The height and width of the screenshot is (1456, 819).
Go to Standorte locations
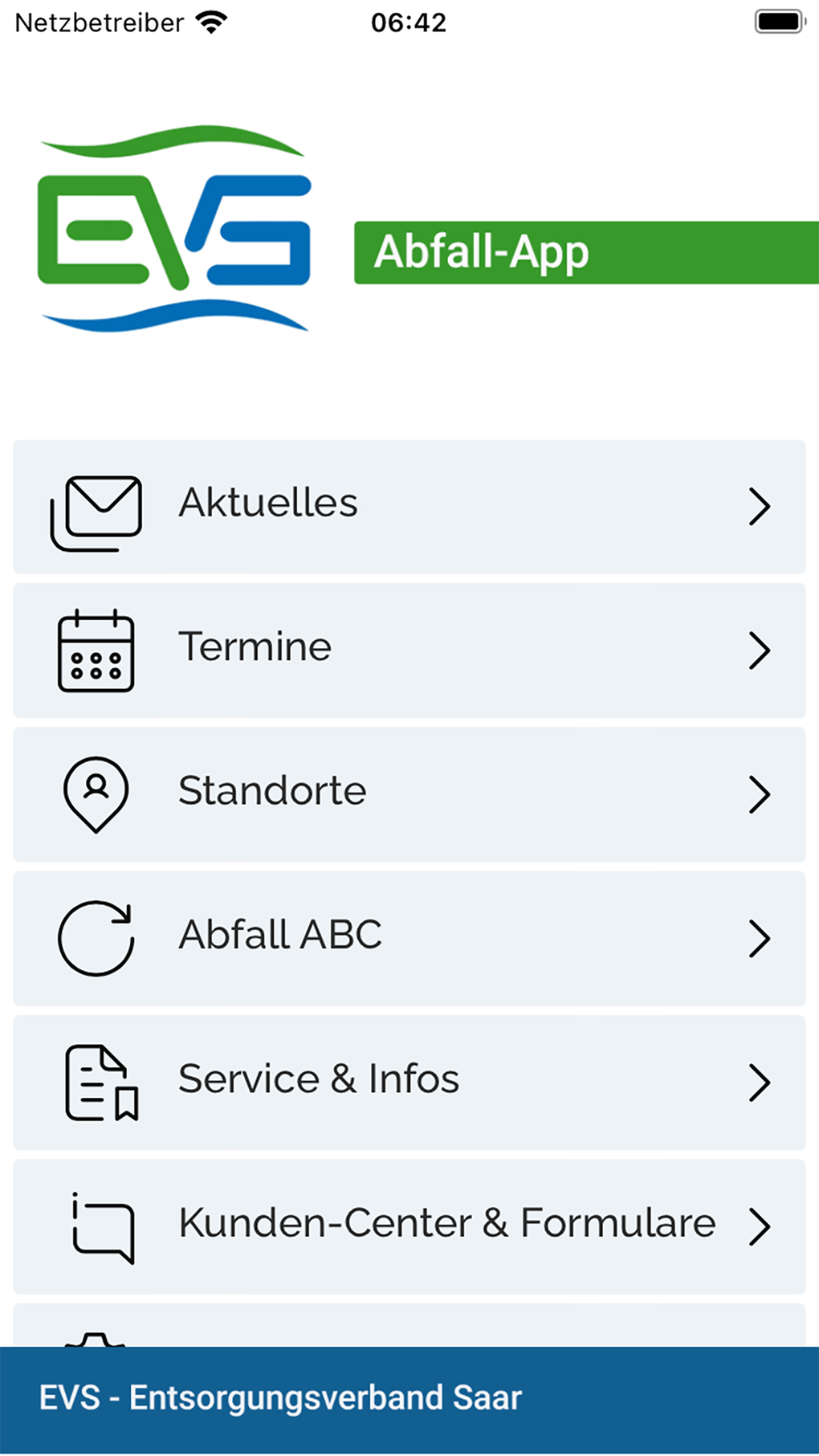409,793
